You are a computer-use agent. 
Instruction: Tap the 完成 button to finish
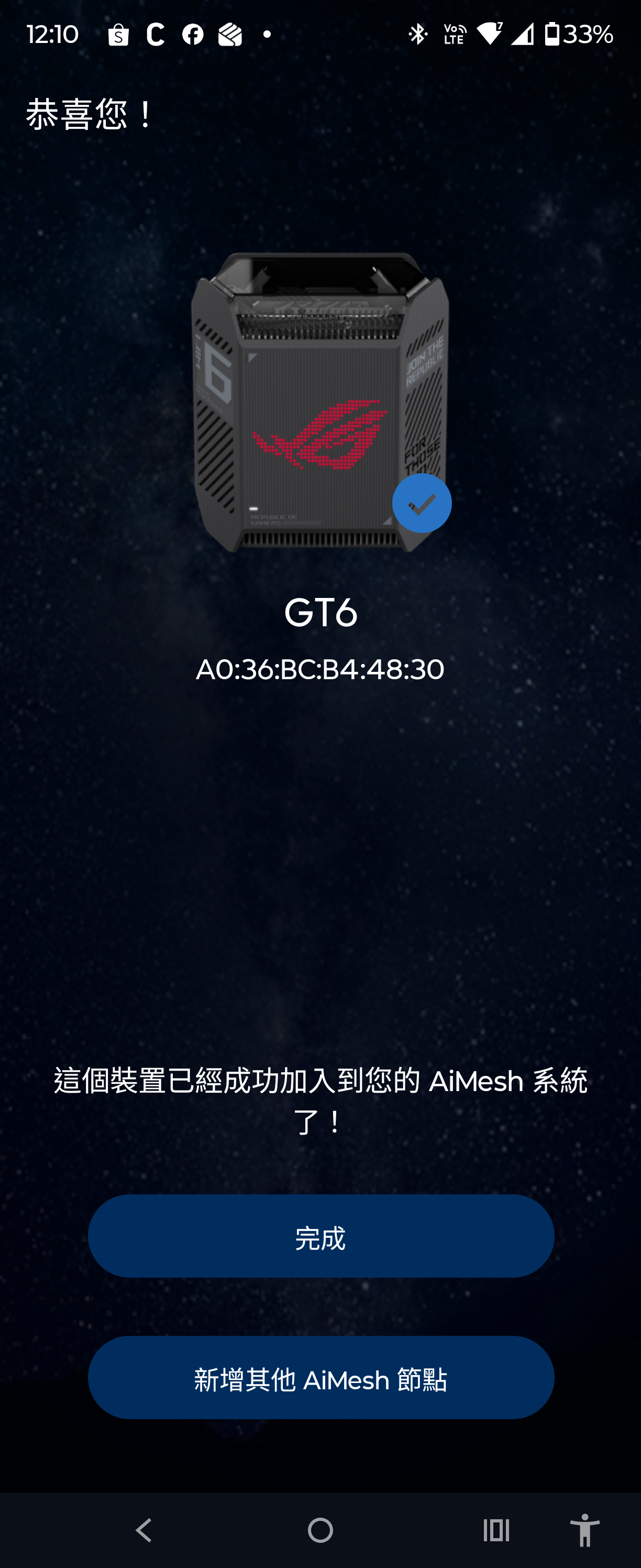[320, 1236]
